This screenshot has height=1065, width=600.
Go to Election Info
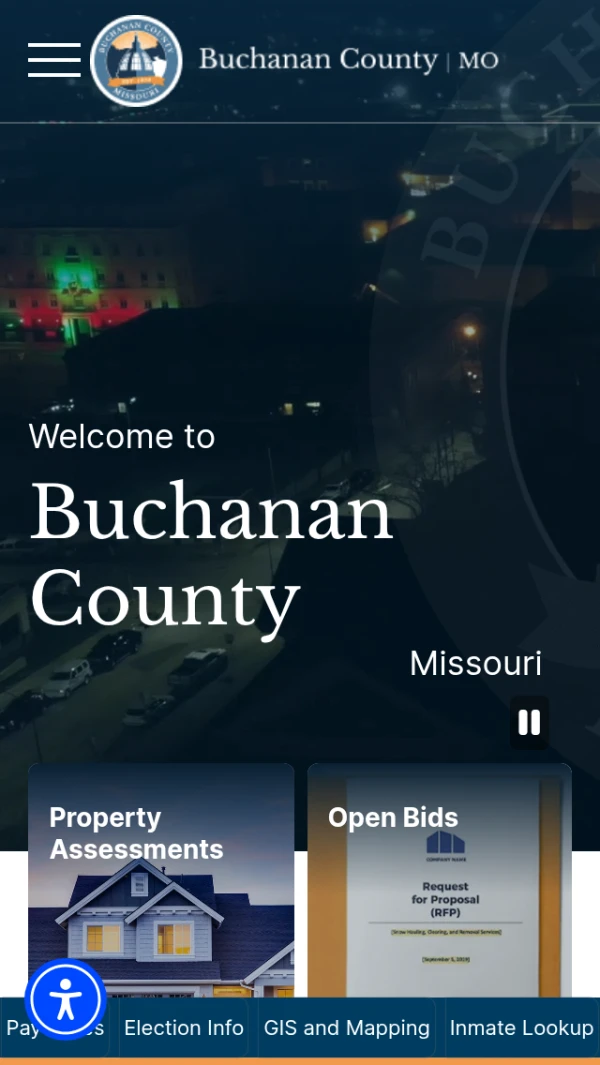(184, 1028)
